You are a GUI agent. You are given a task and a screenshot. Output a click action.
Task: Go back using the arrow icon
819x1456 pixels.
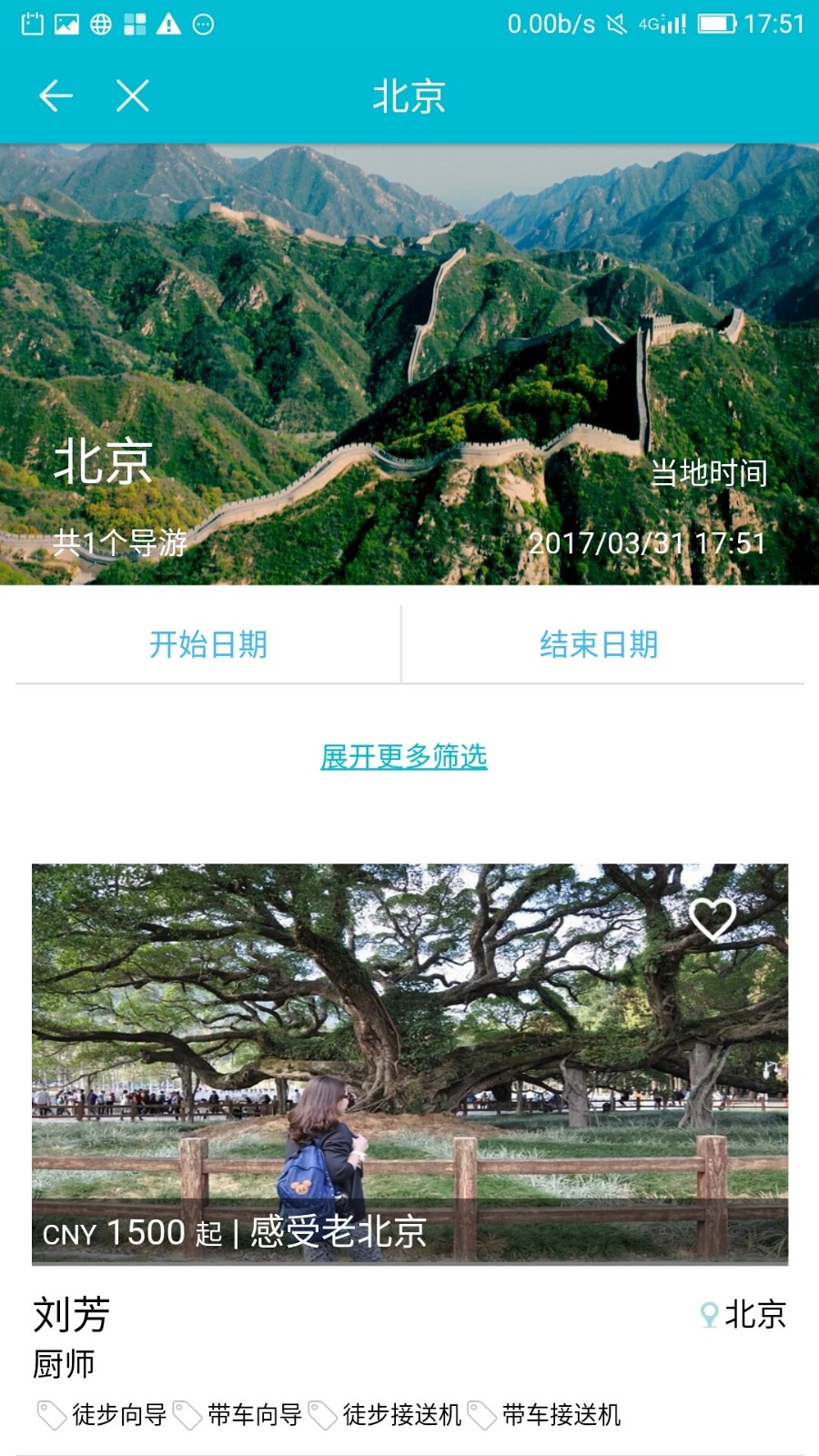[x=56, y=96]
